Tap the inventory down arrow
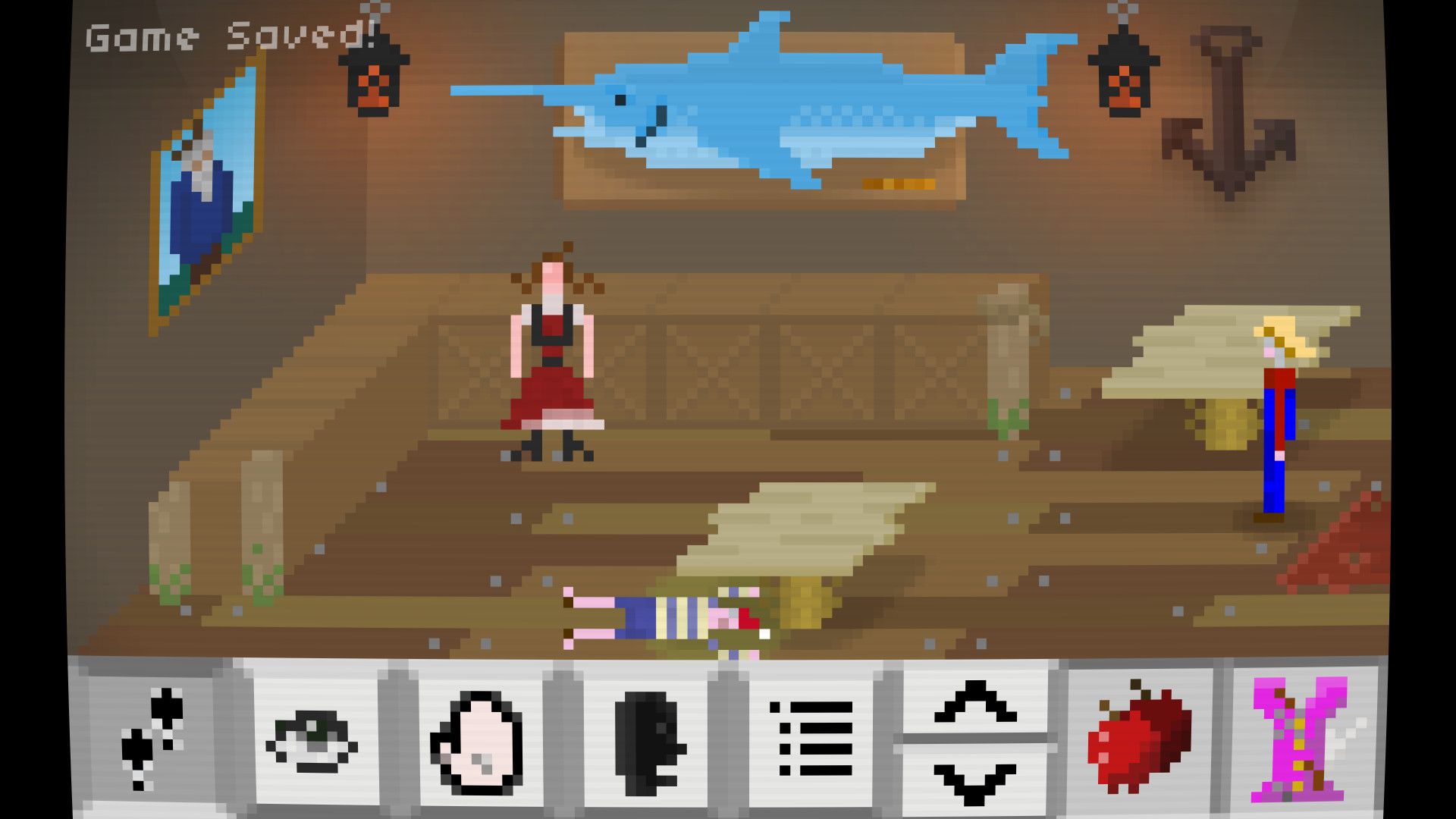This screenshot has width=1456, height=819. 975,781
